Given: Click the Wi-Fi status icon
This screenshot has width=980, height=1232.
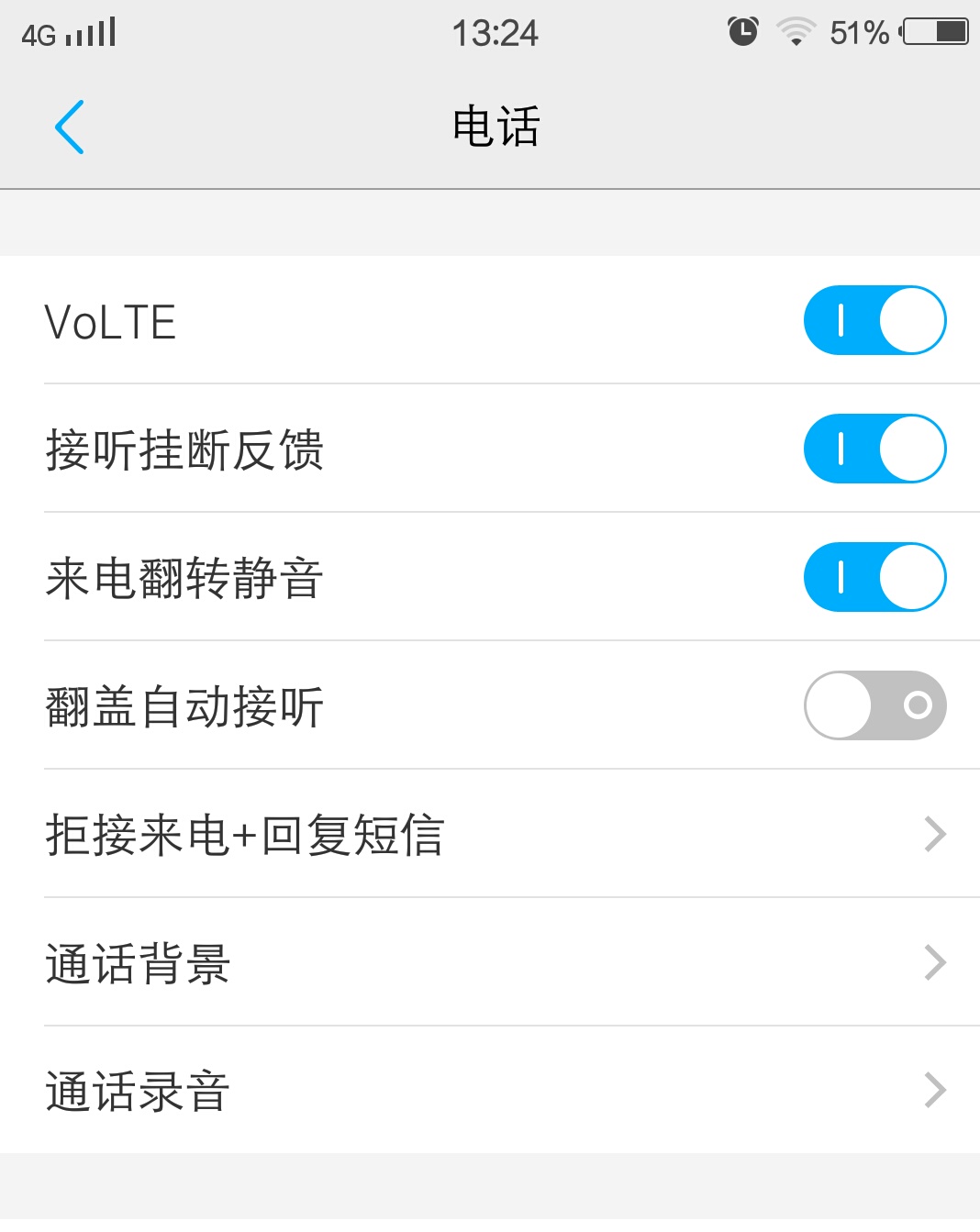Looking at the screenshot, I should click(795, 30).
